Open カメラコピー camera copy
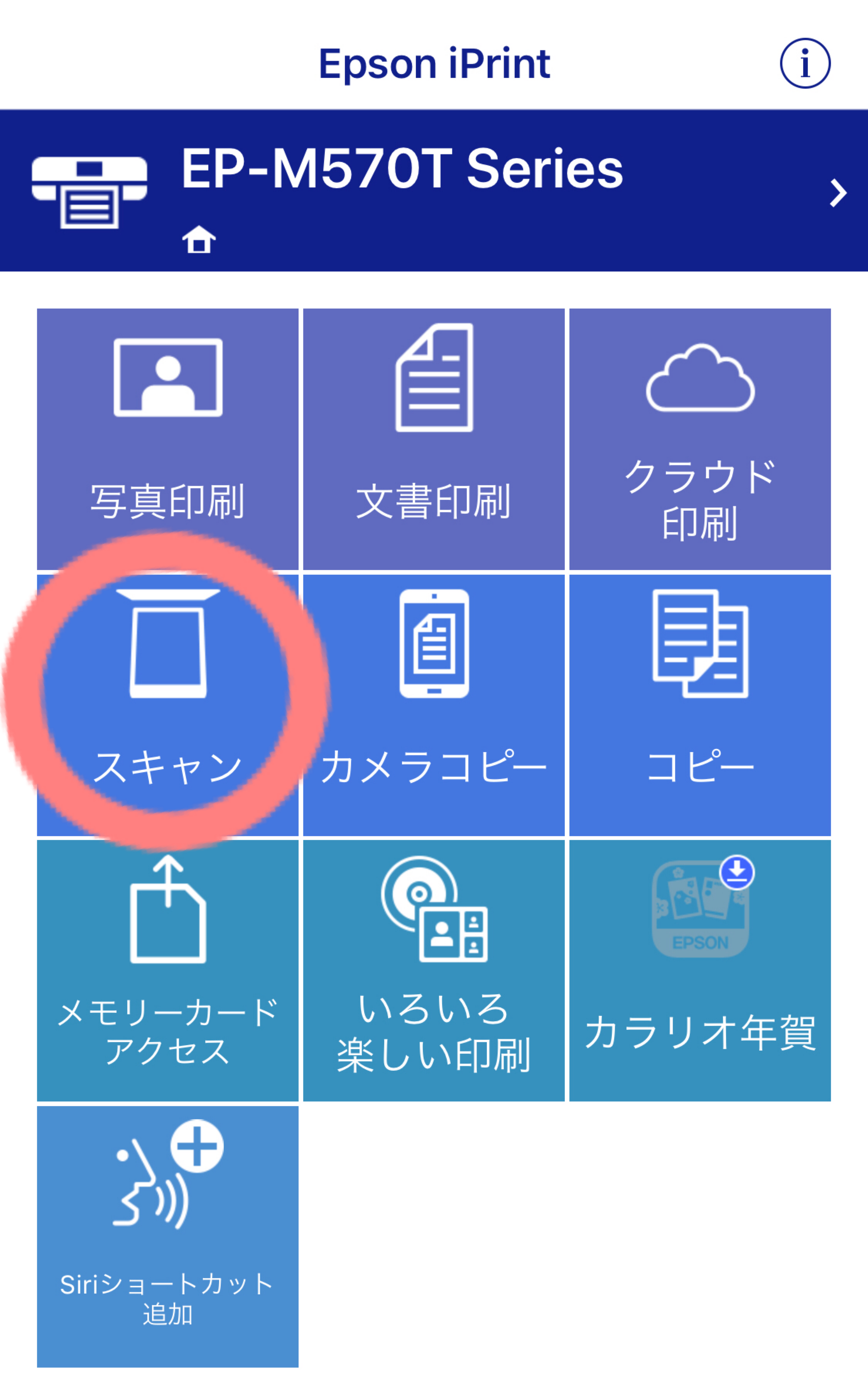 pos(434,705)
